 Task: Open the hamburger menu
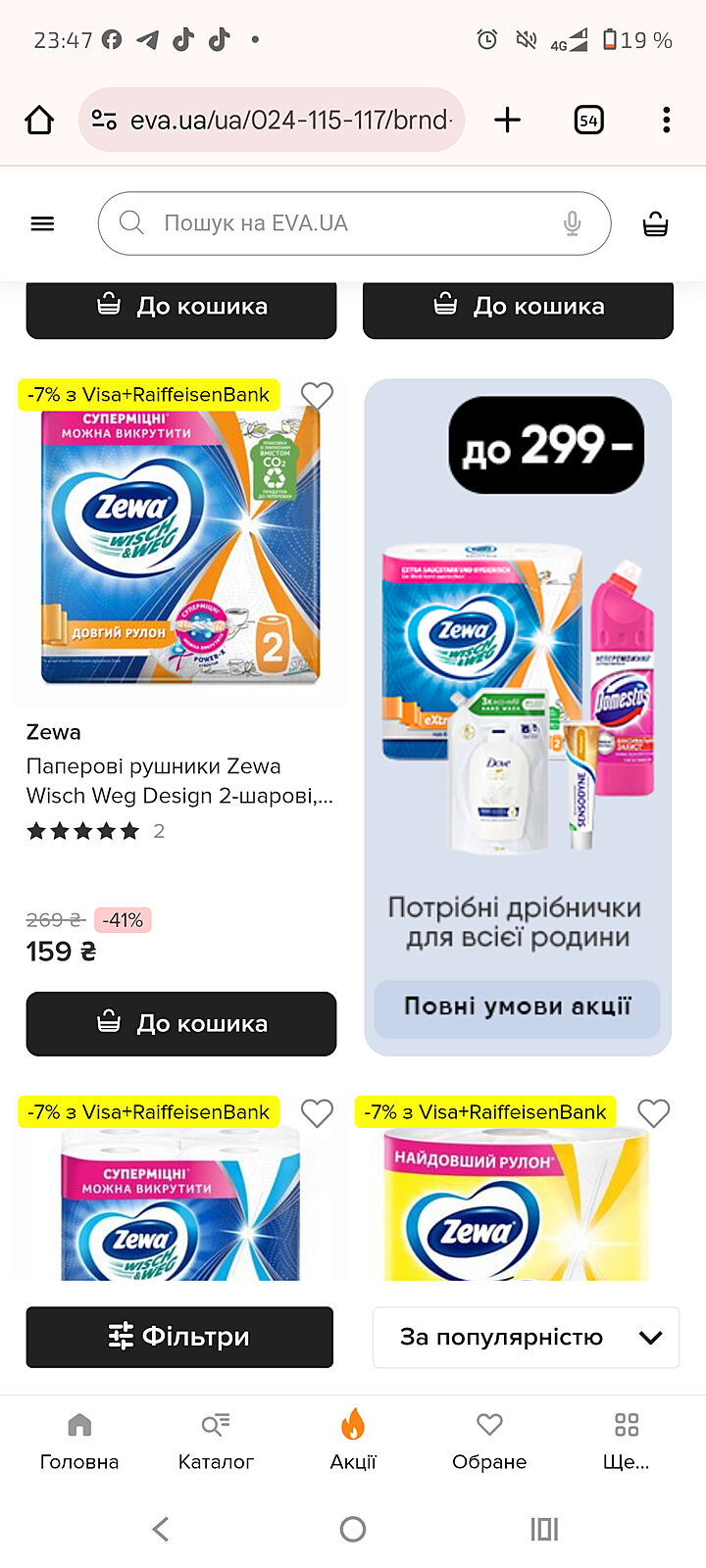(x=42, y=223)
